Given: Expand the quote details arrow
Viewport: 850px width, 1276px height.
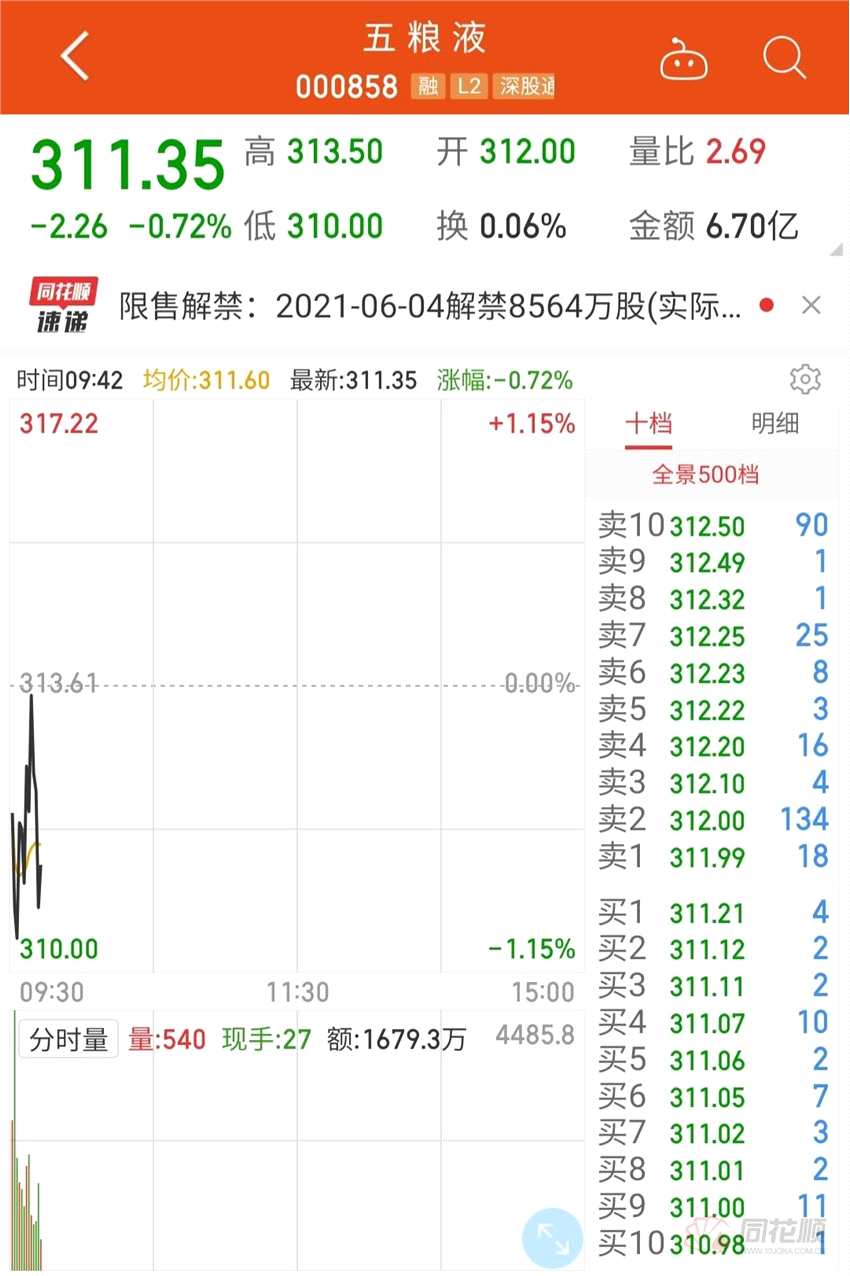Looking at the screenshot, I should point(838,249).
